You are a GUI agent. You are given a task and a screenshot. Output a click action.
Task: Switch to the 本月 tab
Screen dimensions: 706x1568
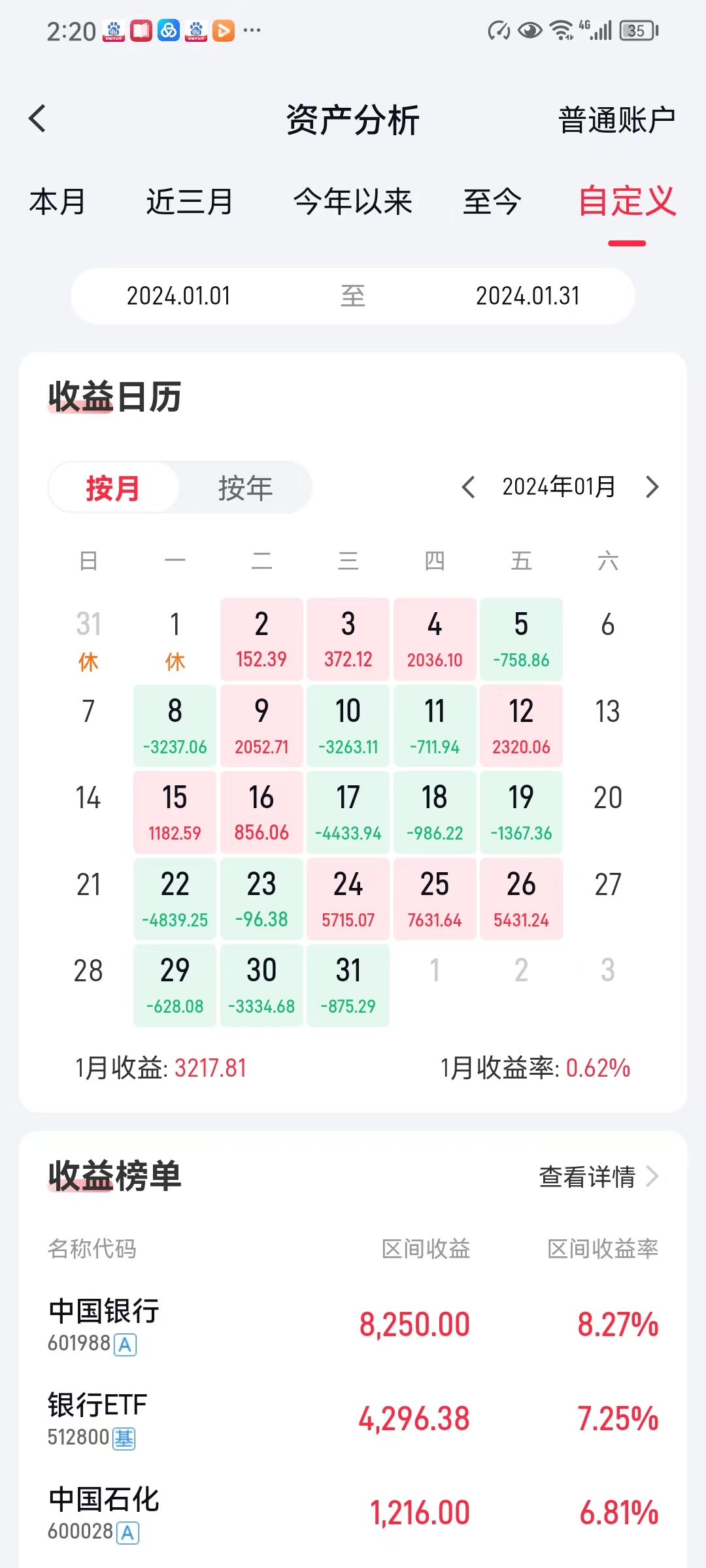click(x=58, y=201)
